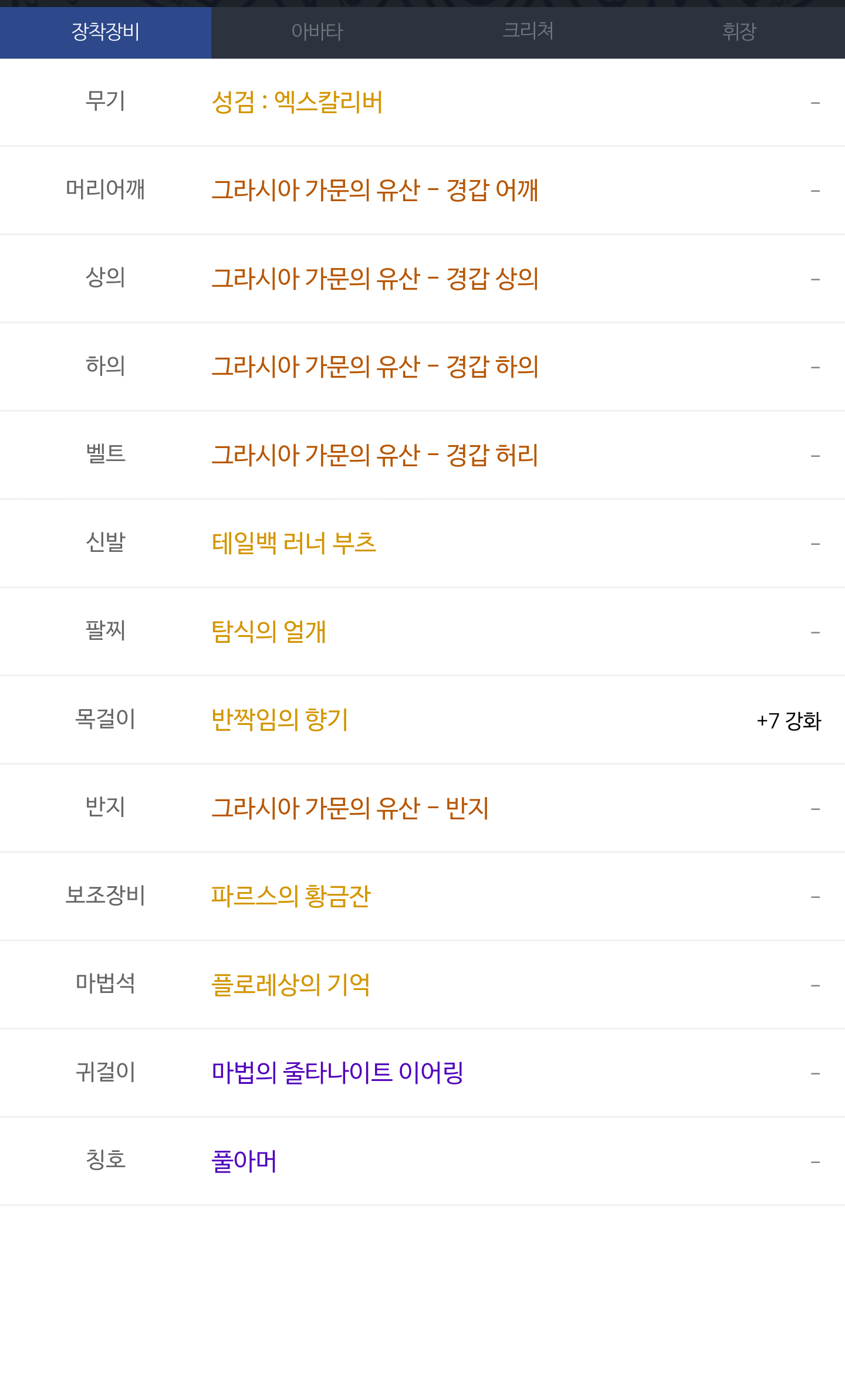This screenshot has height=1400, width=845.
Task: Open 테일백 러너 부츠 shoes item
Action: [294, 543]
